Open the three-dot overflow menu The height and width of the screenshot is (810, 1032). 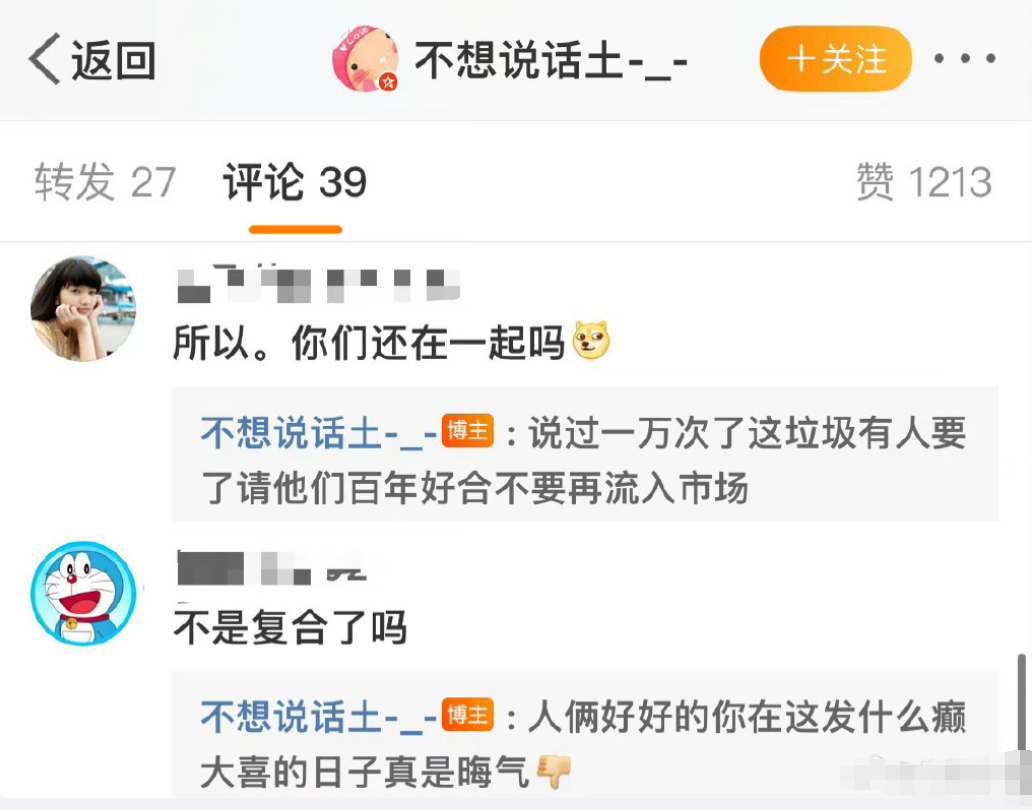[x=965, y=60]
